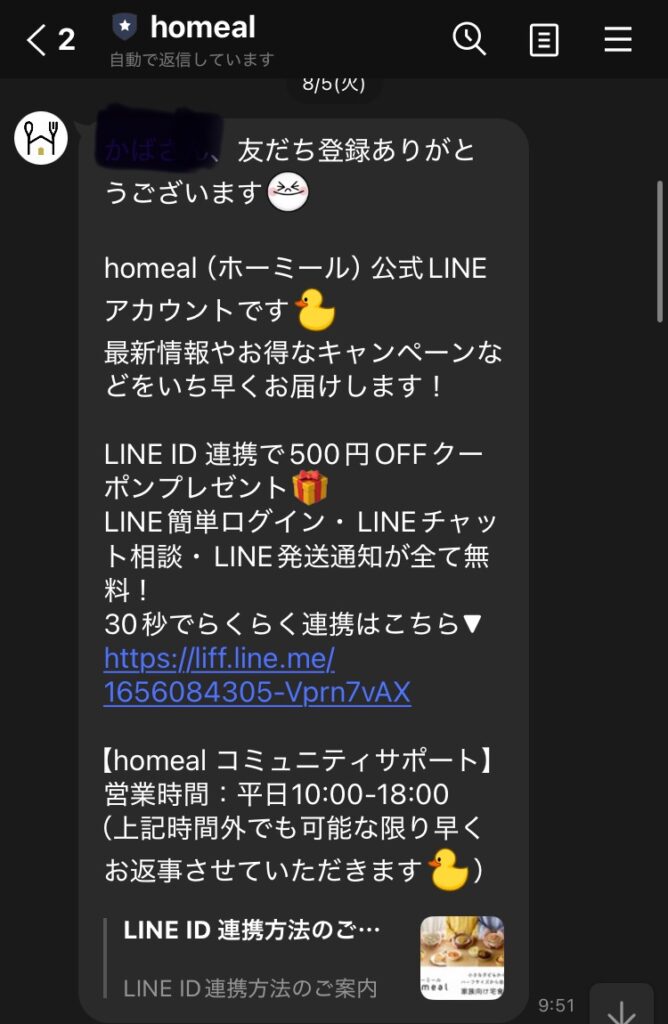Open the liff.line.me link
The height and width of the screenshot is (1024, 668).
[256, 675]
